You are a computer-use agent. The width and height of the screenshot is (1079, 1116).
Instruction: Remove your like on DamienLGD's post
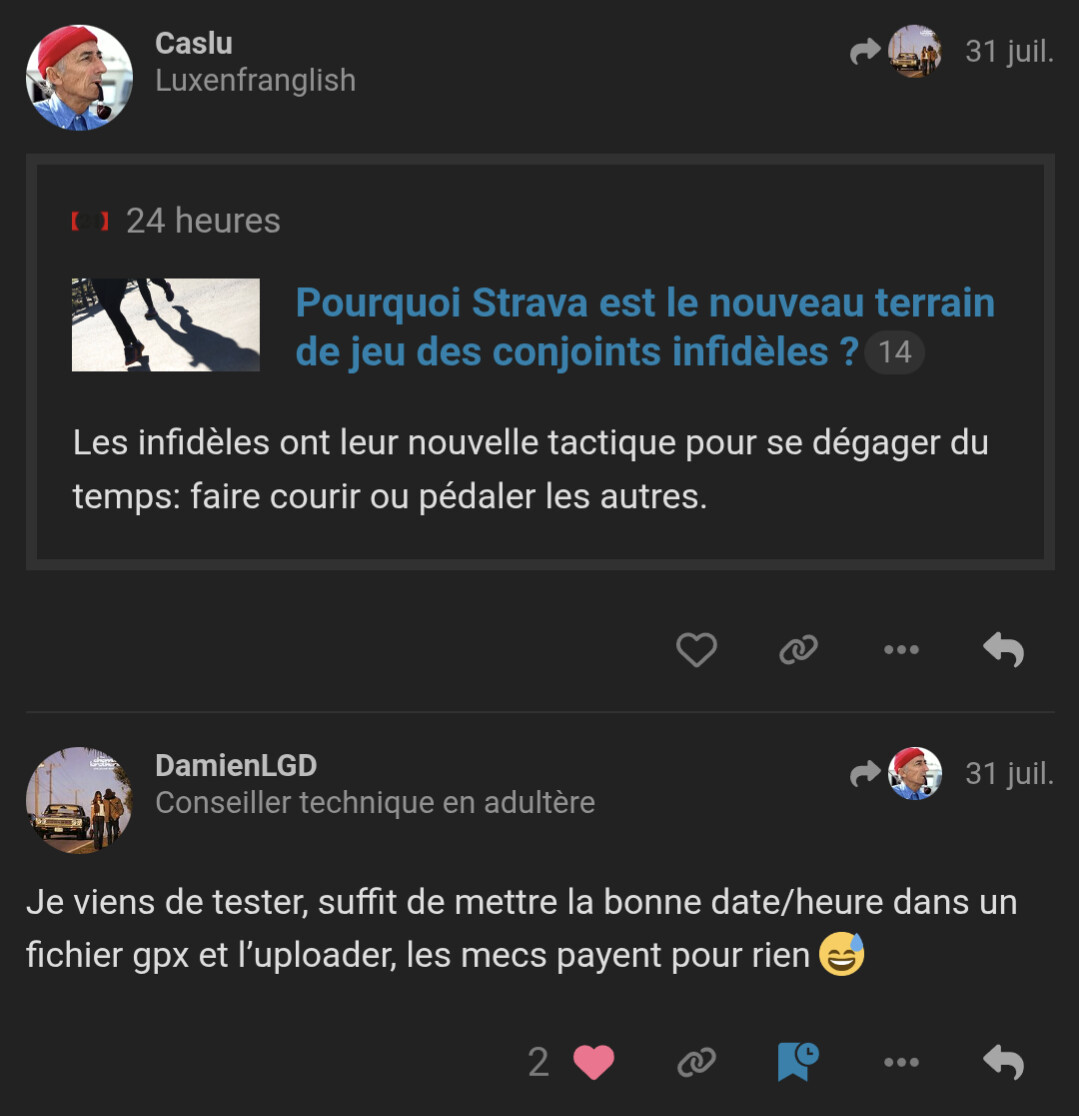[x=593, y=1062]
